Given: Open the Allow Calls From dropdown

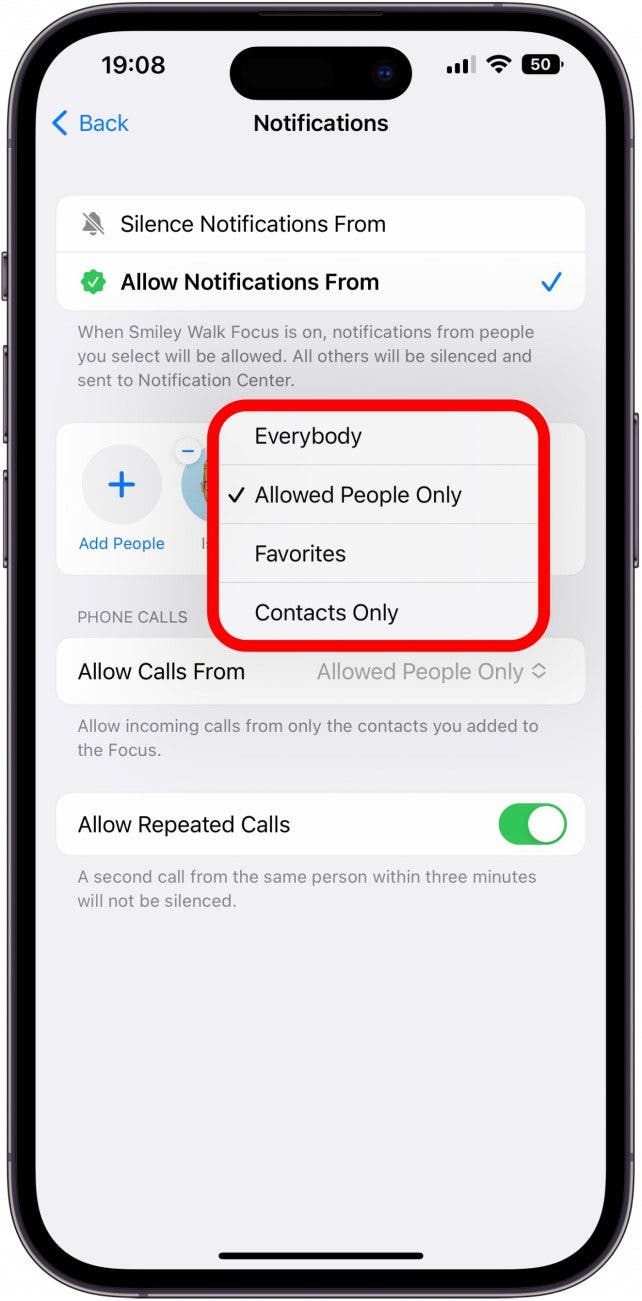Looking at the screenshot, I should [x=431, y=672].
